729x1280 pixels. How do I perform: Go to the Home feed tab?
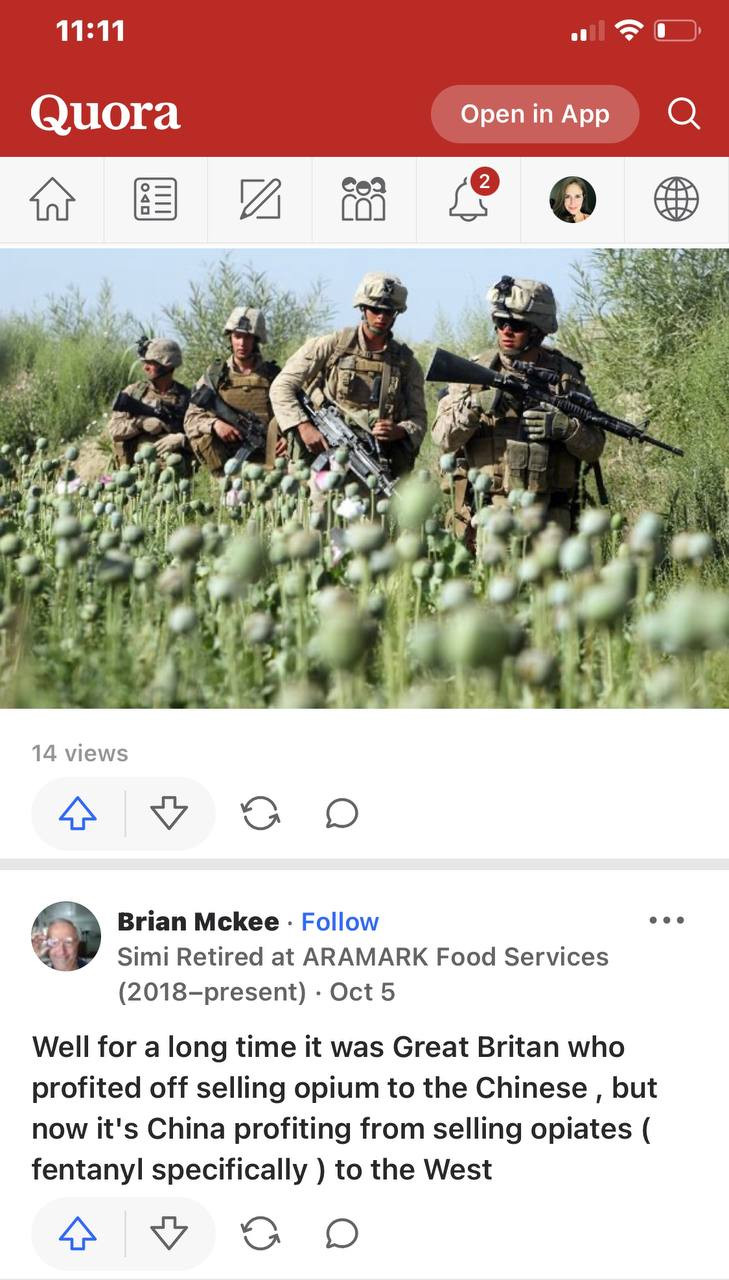[x=52, y=199]
